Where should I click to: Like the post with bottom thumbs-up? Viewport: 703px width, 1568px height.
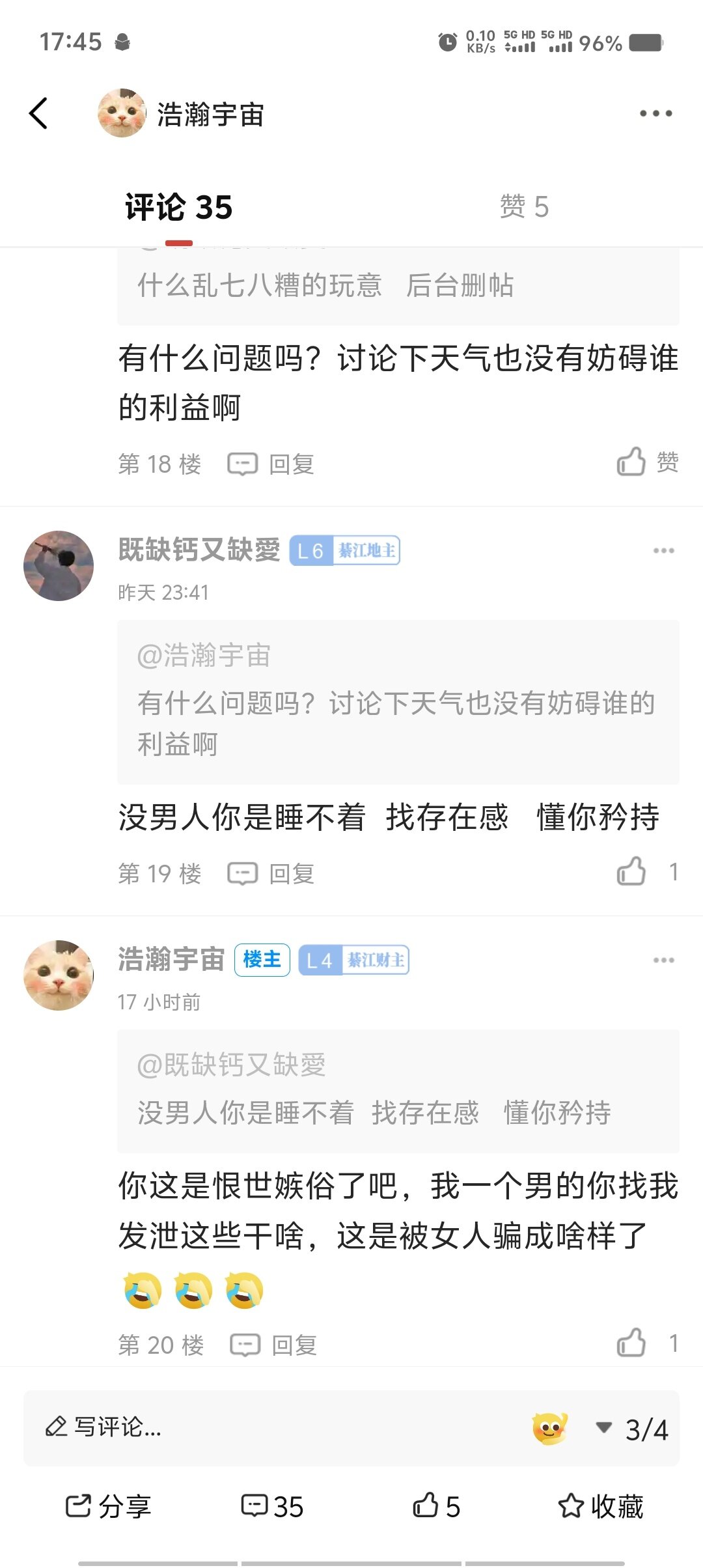tap(436, 1506)
